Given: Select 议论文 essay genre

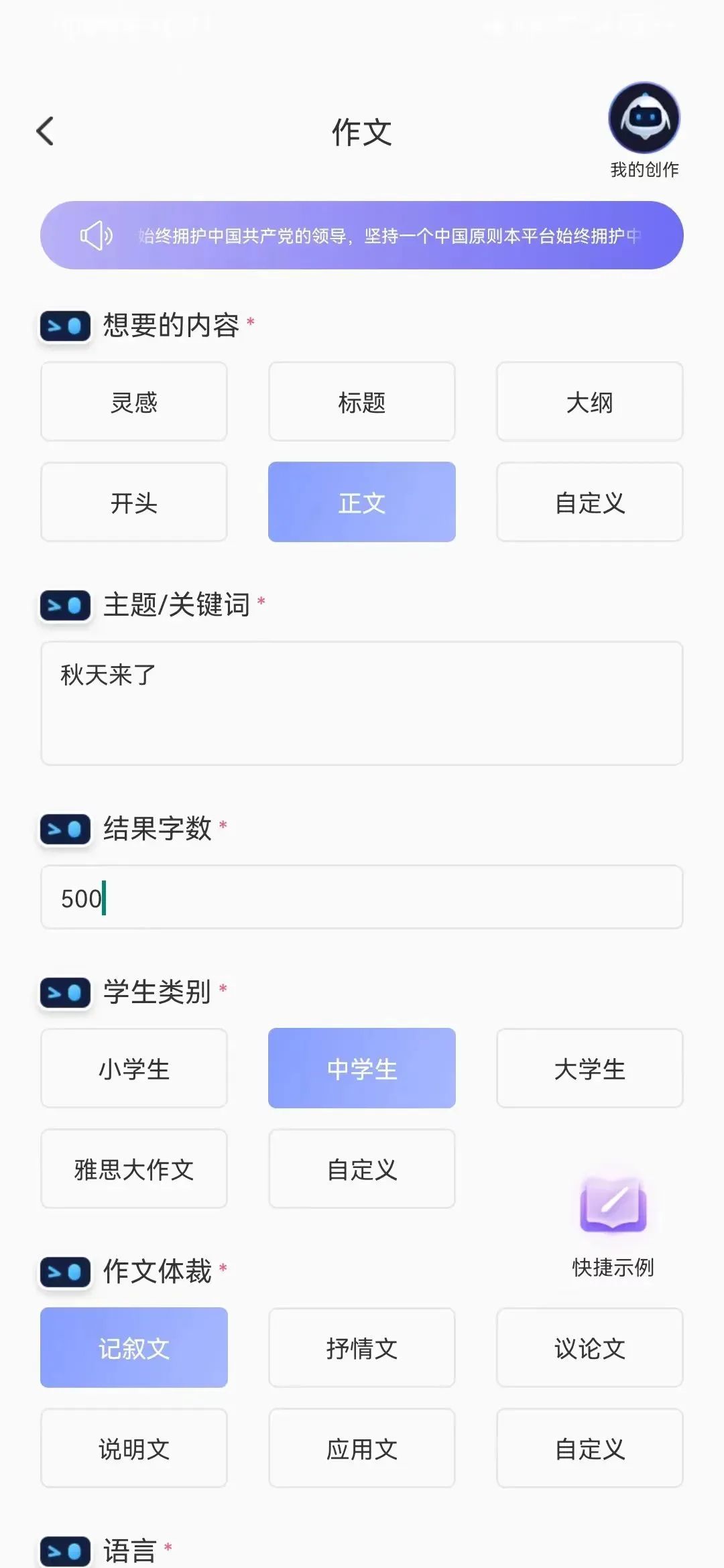Looking at the screenshot, I should point(590,1348).
